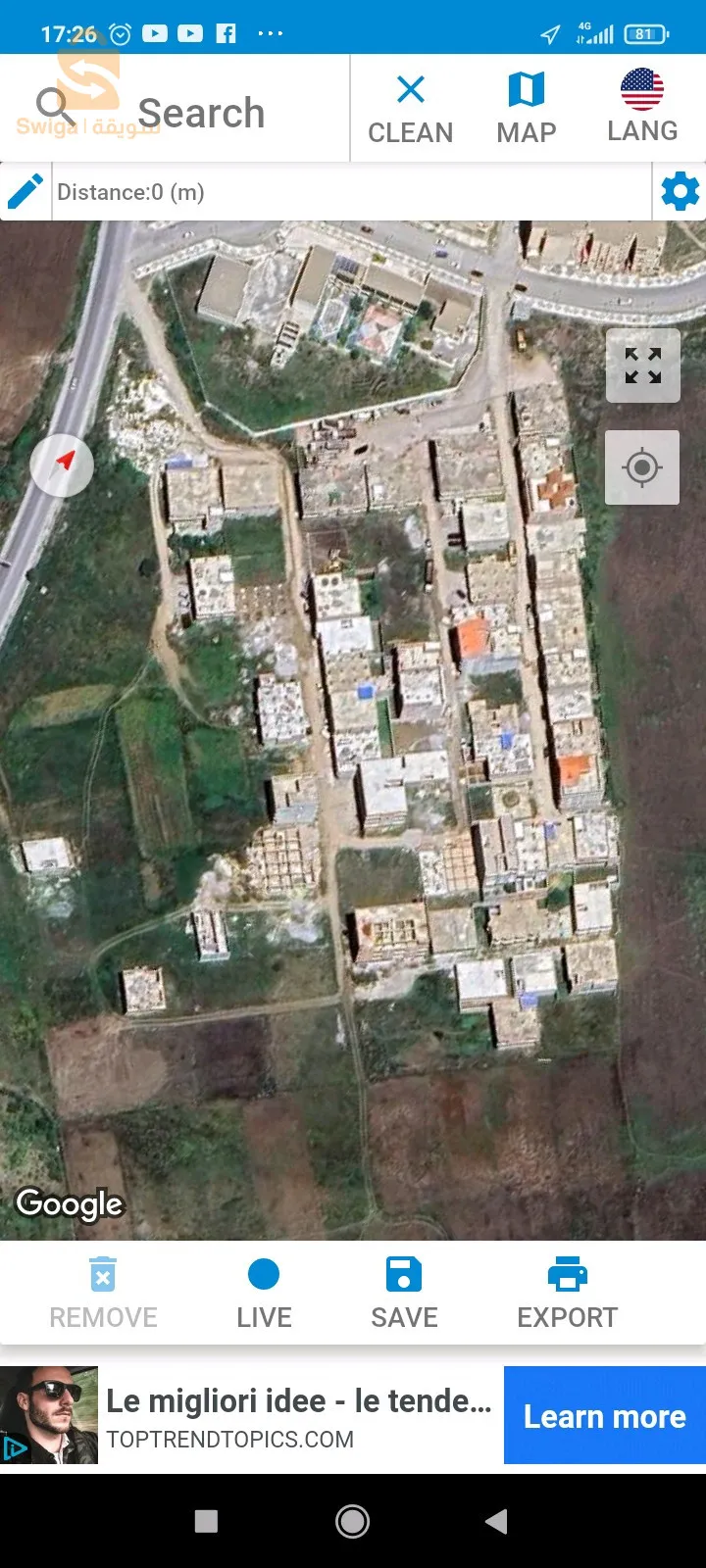Screen dimensions: 706x1568
Task: Open the Search field
Action: (x=175, y=110)
